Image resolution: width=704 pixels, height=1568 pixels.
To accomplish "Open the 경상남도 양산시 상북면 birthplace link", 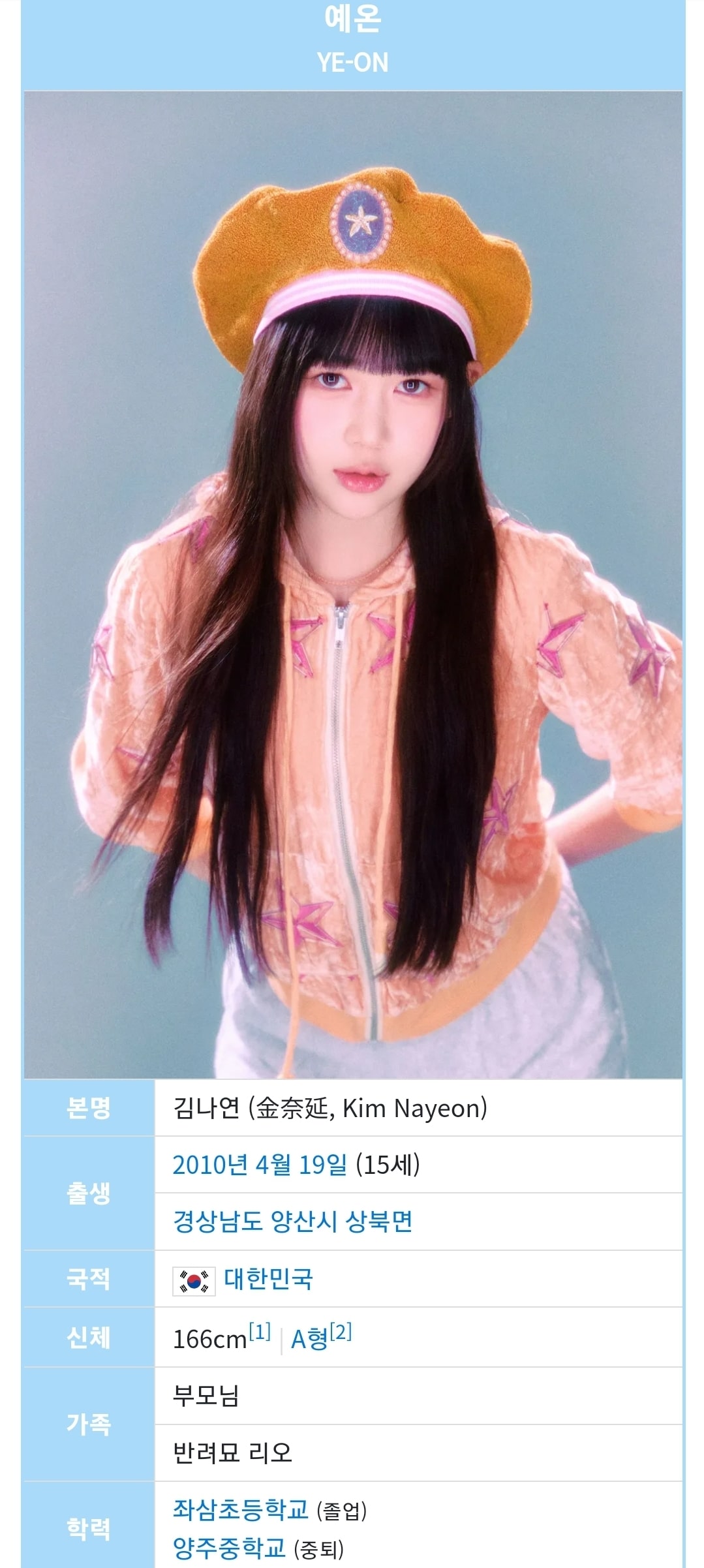I will (x=292, y=1222).
